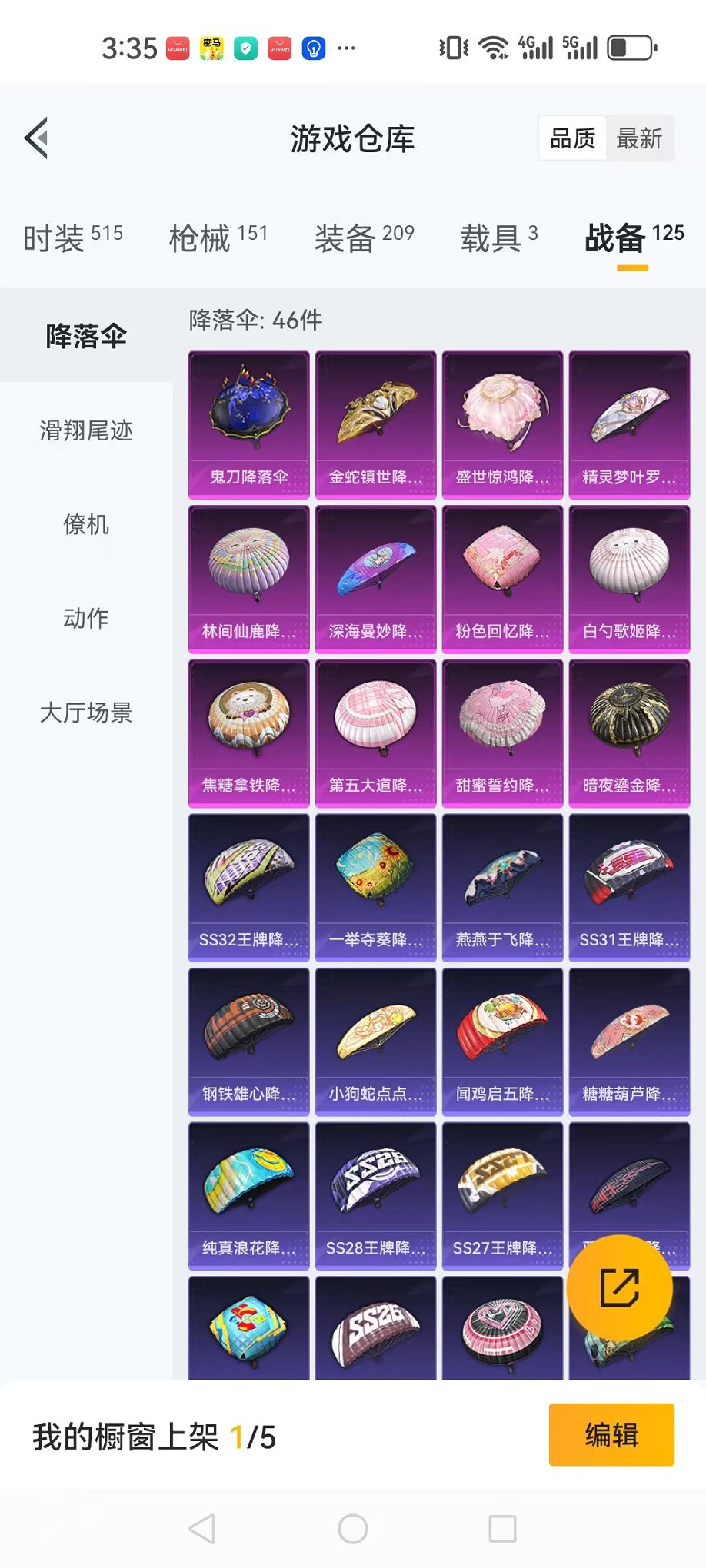Open the 僚机 category
This screenshot has height=1568, width=706.
tap(86, 525)
